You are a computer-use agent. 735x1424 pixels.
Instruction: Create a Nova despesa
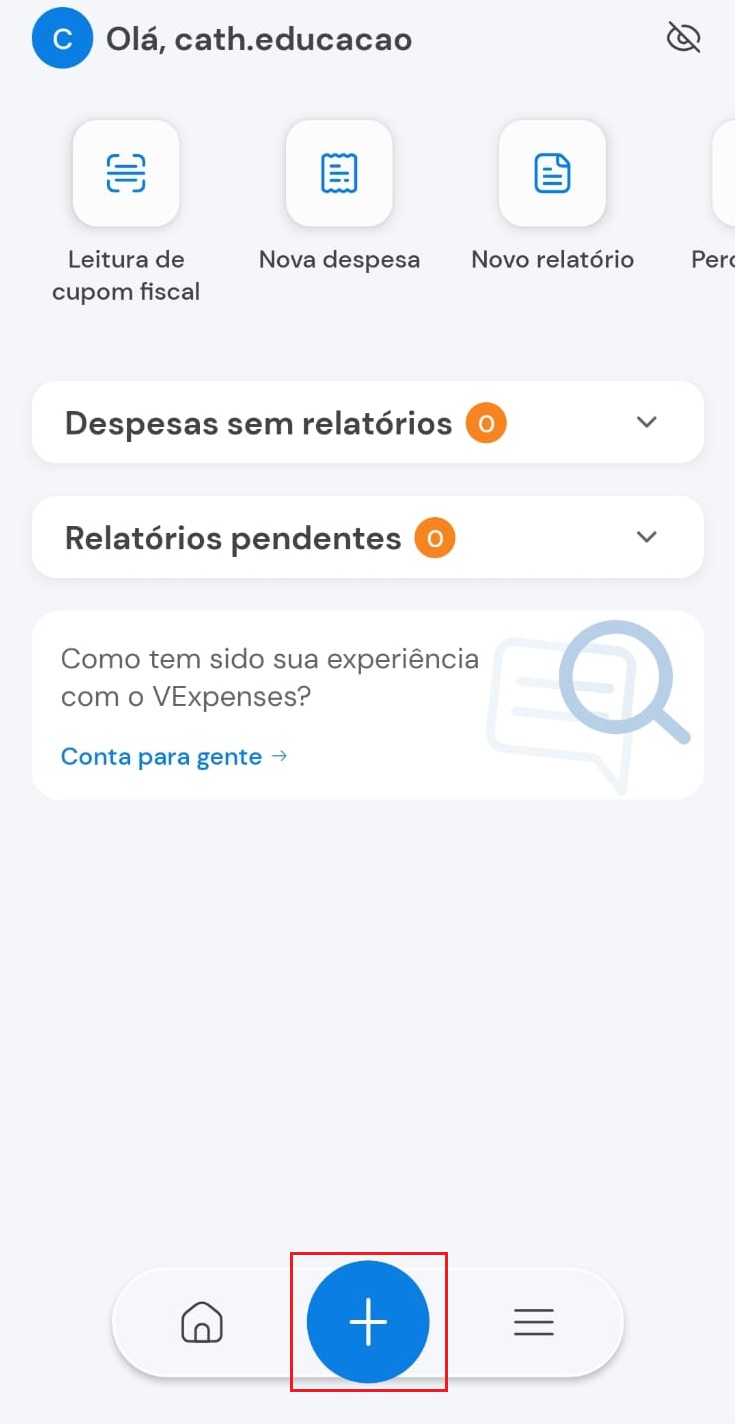(x=339, y=173)
